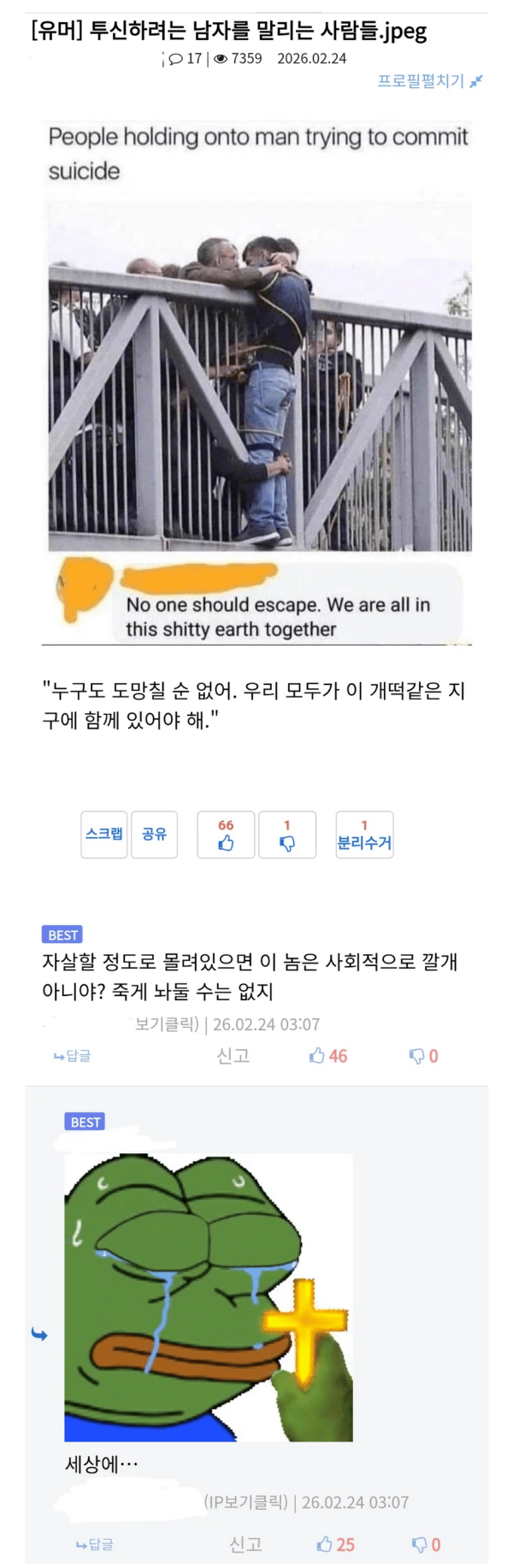
Task: Reply to the 세상에 comment via 답글
Action: point(95,1544)
